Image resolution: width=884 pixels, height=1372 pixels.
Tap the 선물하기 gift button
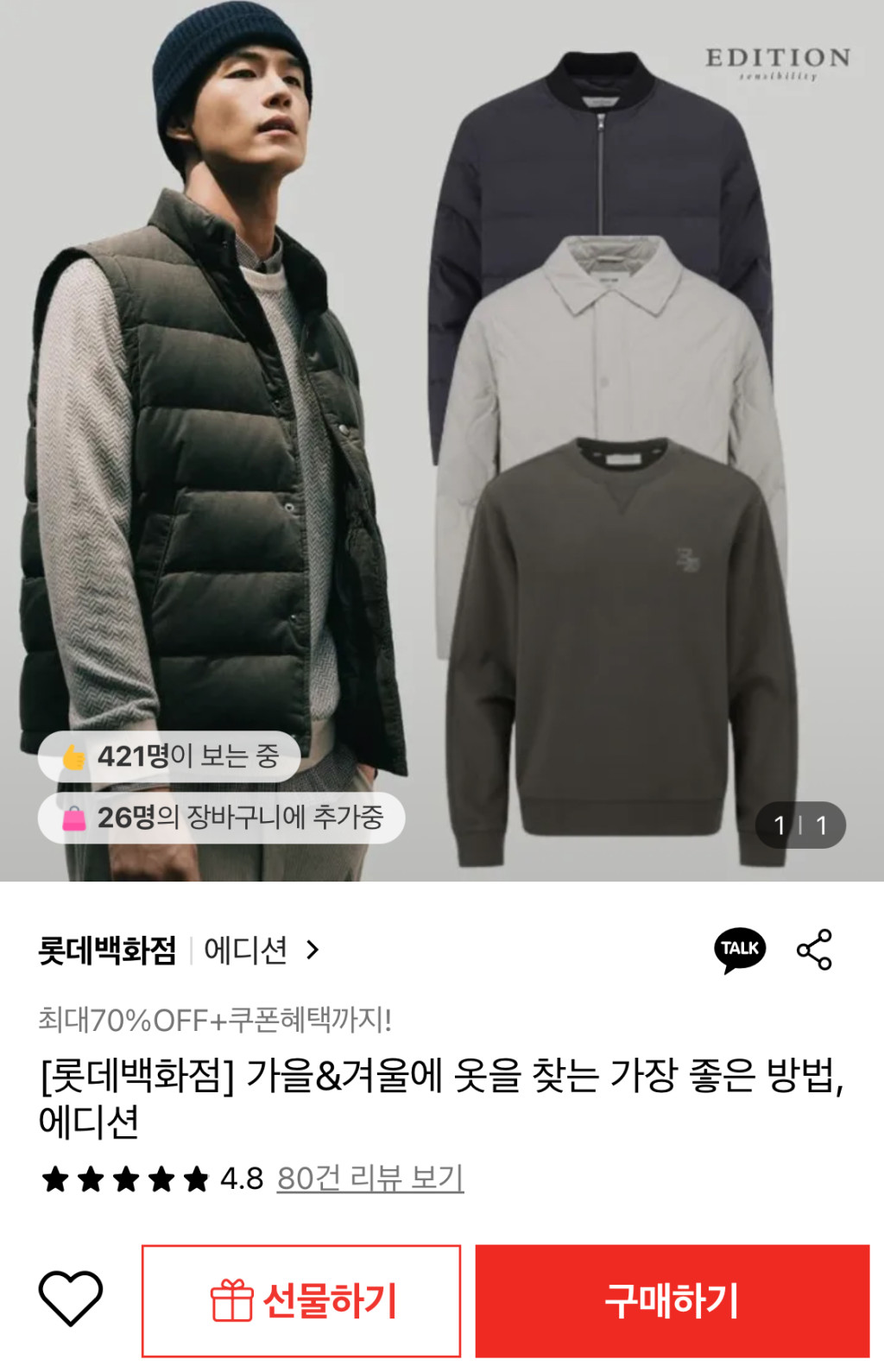point(301,1300)
